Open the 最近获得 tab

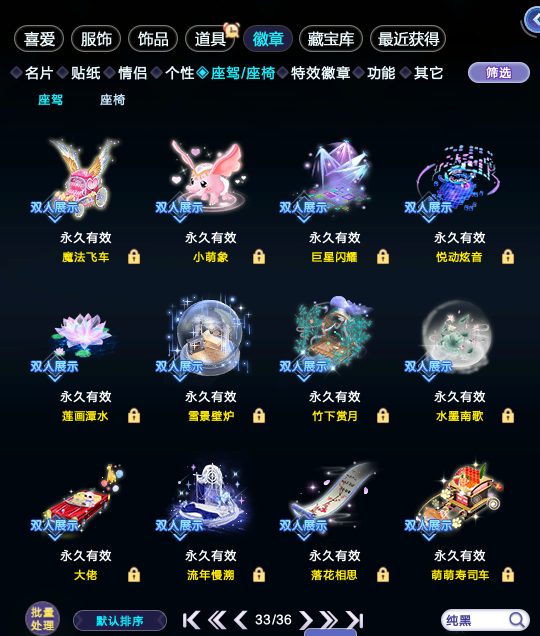pos(408,39)
